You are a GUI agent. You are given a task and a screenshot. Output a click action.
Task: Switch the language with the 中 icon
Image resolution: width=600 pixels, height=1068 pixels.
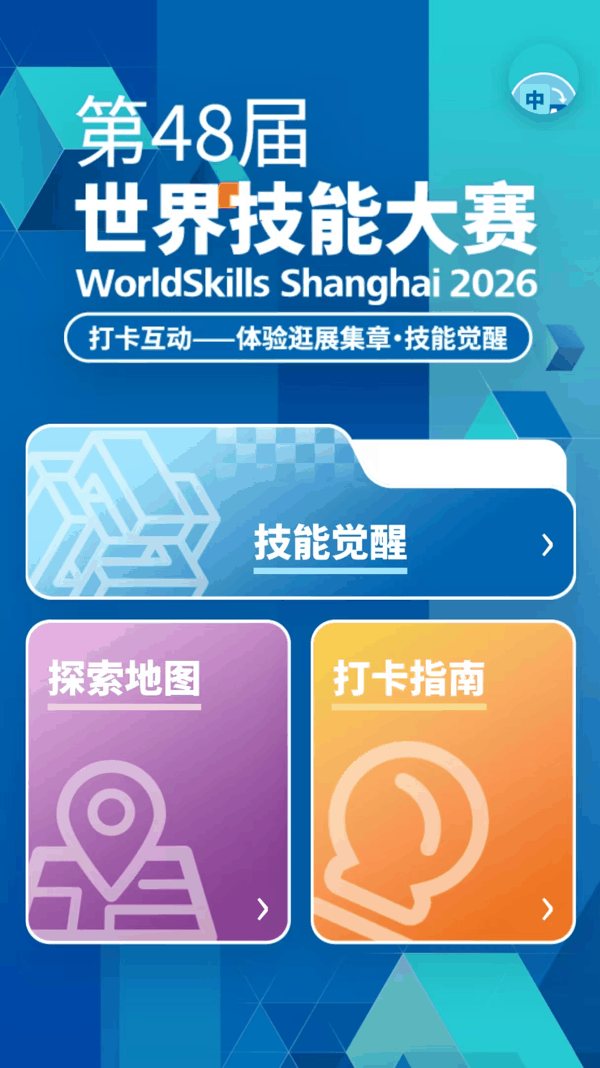coord(544,93)
